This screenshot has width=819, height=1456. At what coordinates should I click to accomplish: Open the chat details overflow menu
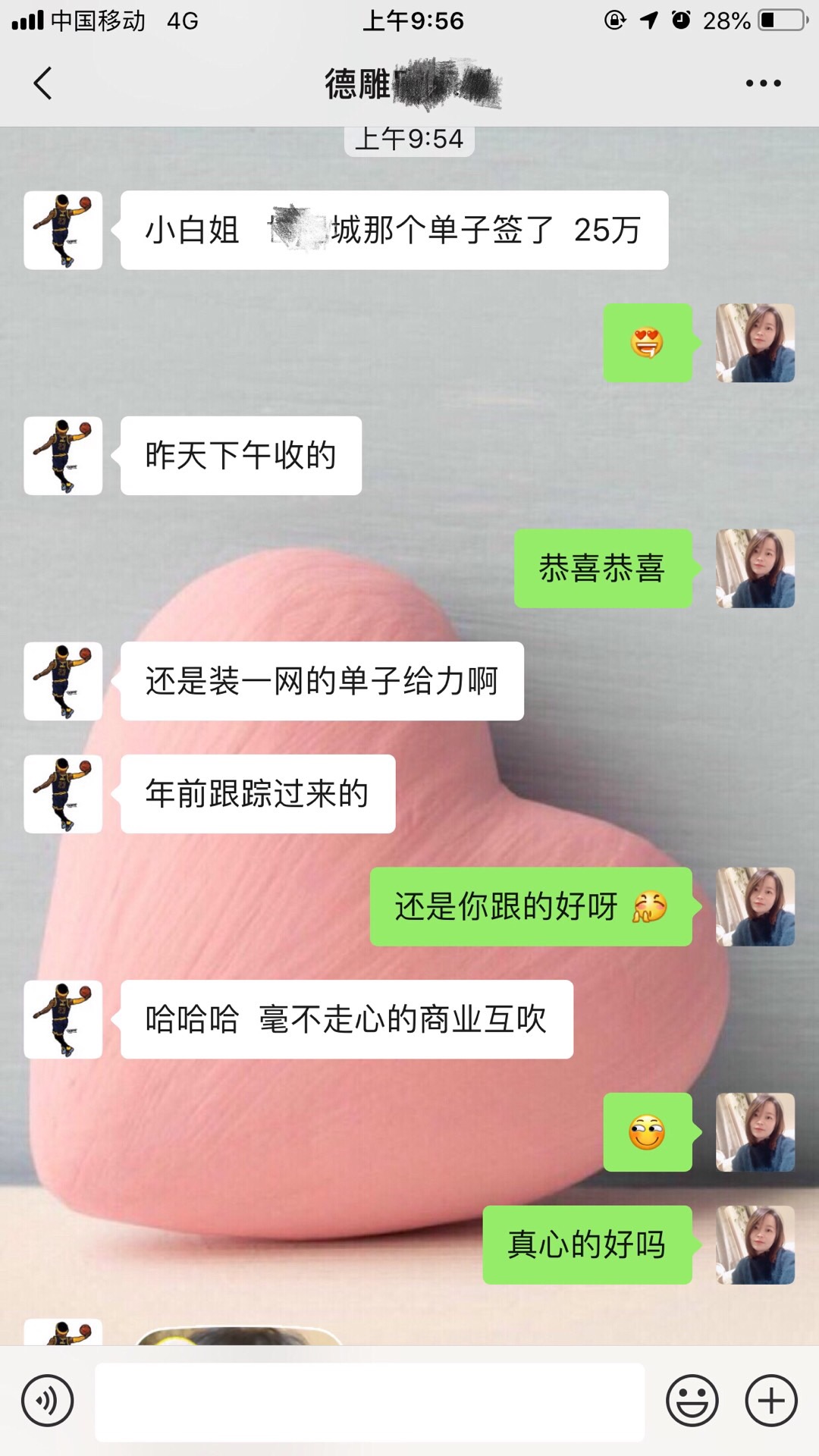[763, 83]
